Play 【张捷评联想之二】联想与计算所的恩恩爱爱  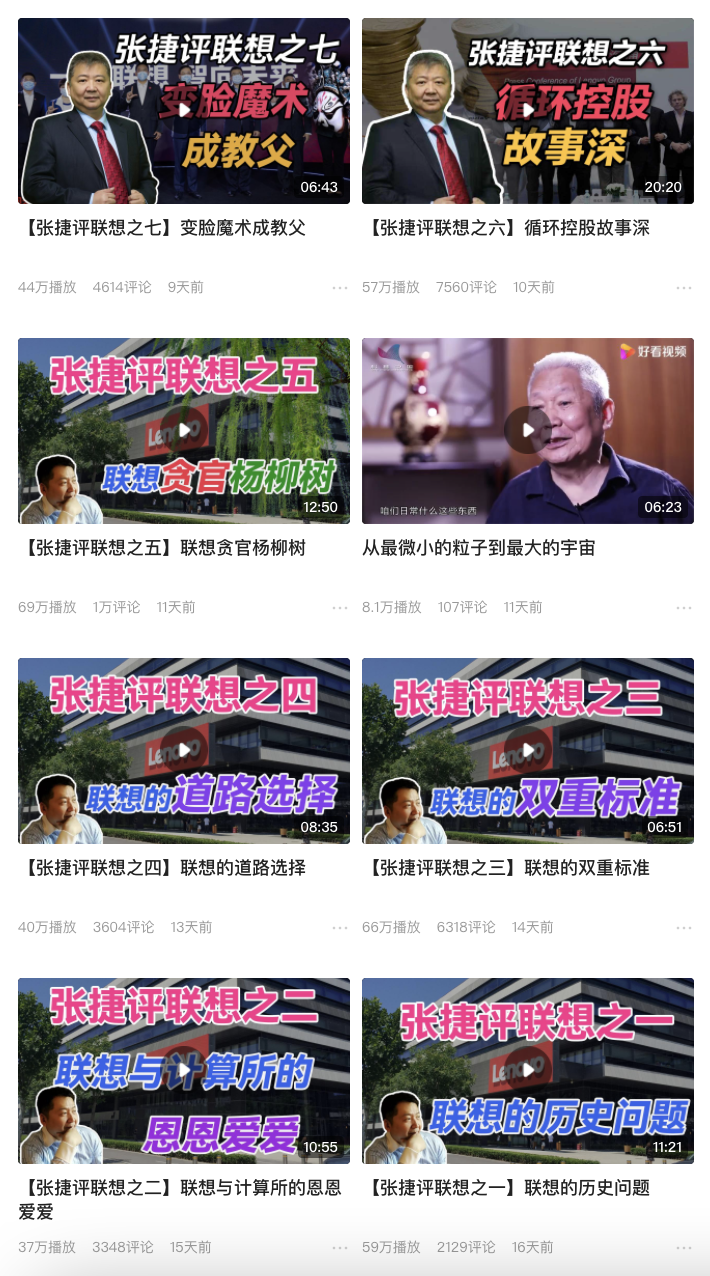click(184, 1070)
